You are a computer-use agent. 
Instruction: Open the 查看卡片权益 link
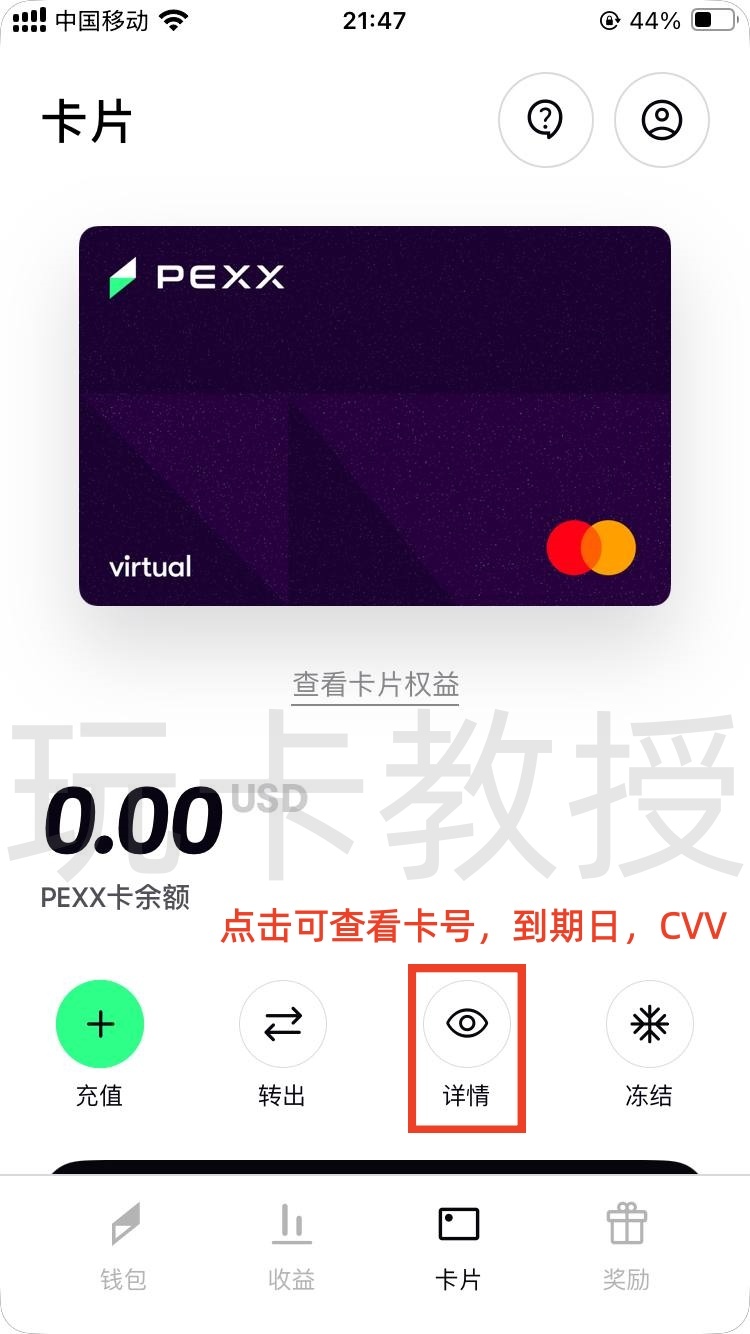(x=375, y=685)
